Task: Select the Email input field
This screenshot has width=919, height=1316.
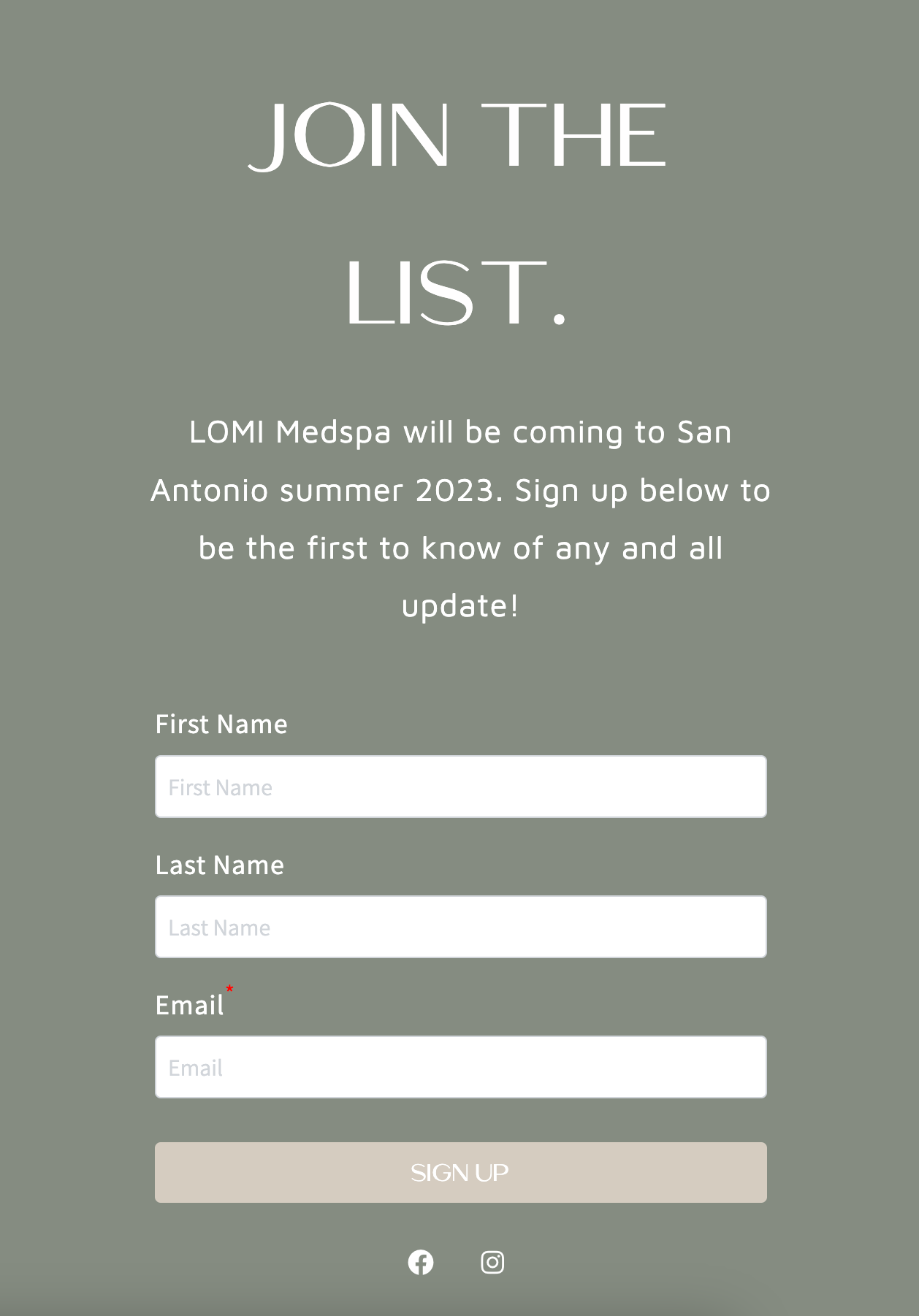Action: coord(460,1067)
